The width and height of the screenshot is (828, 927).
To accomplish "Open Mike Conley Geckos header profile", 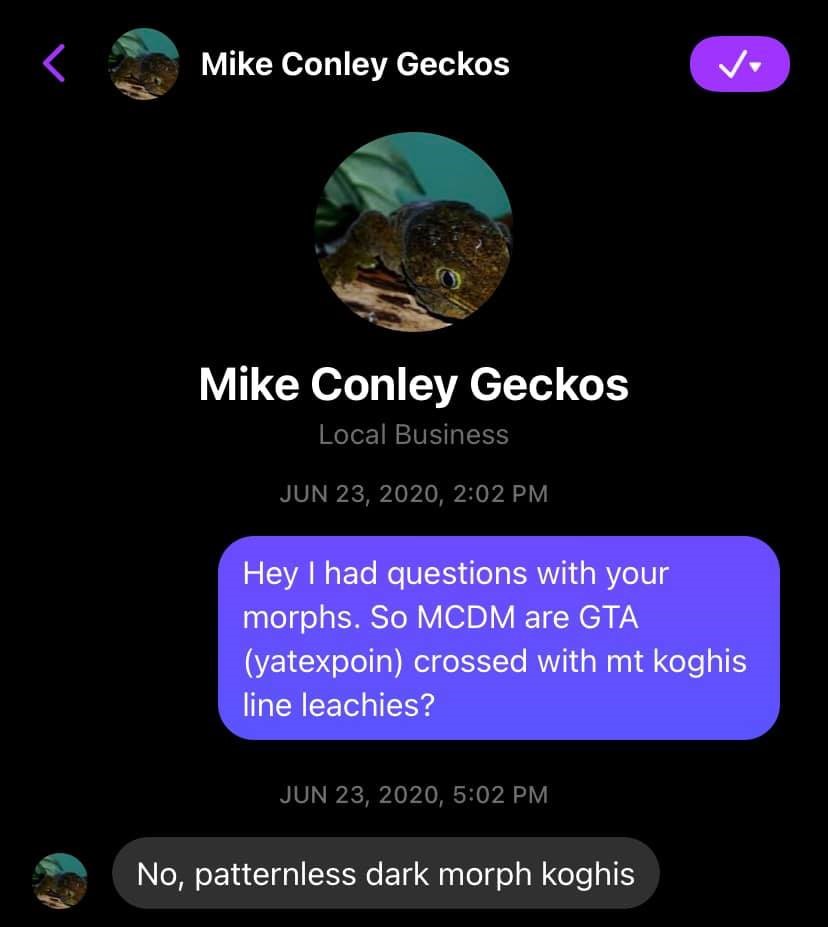I will (354, 65).
